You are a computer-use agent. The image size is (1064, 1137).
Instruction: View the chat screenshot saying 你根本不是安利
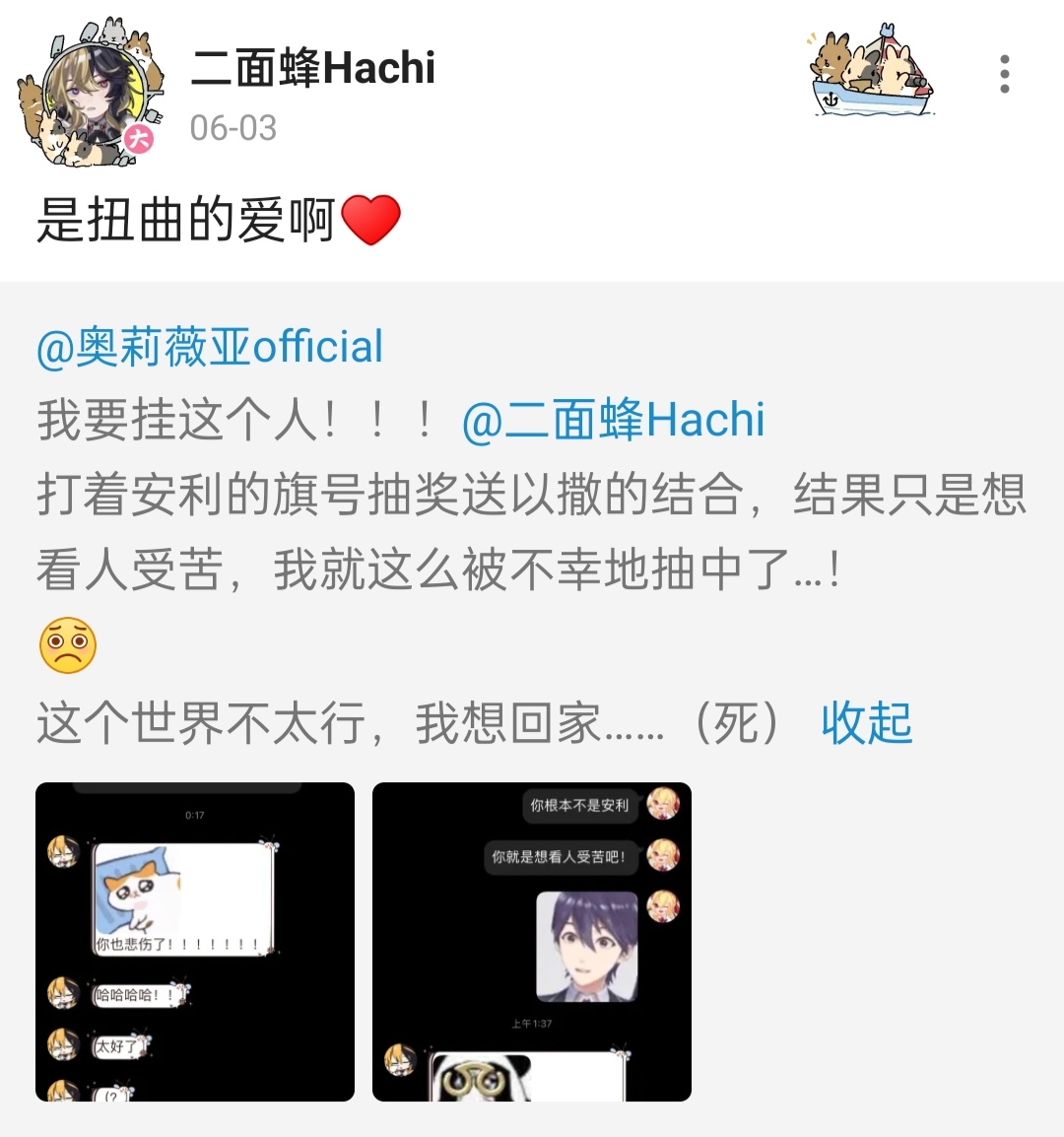coord(532,941)
